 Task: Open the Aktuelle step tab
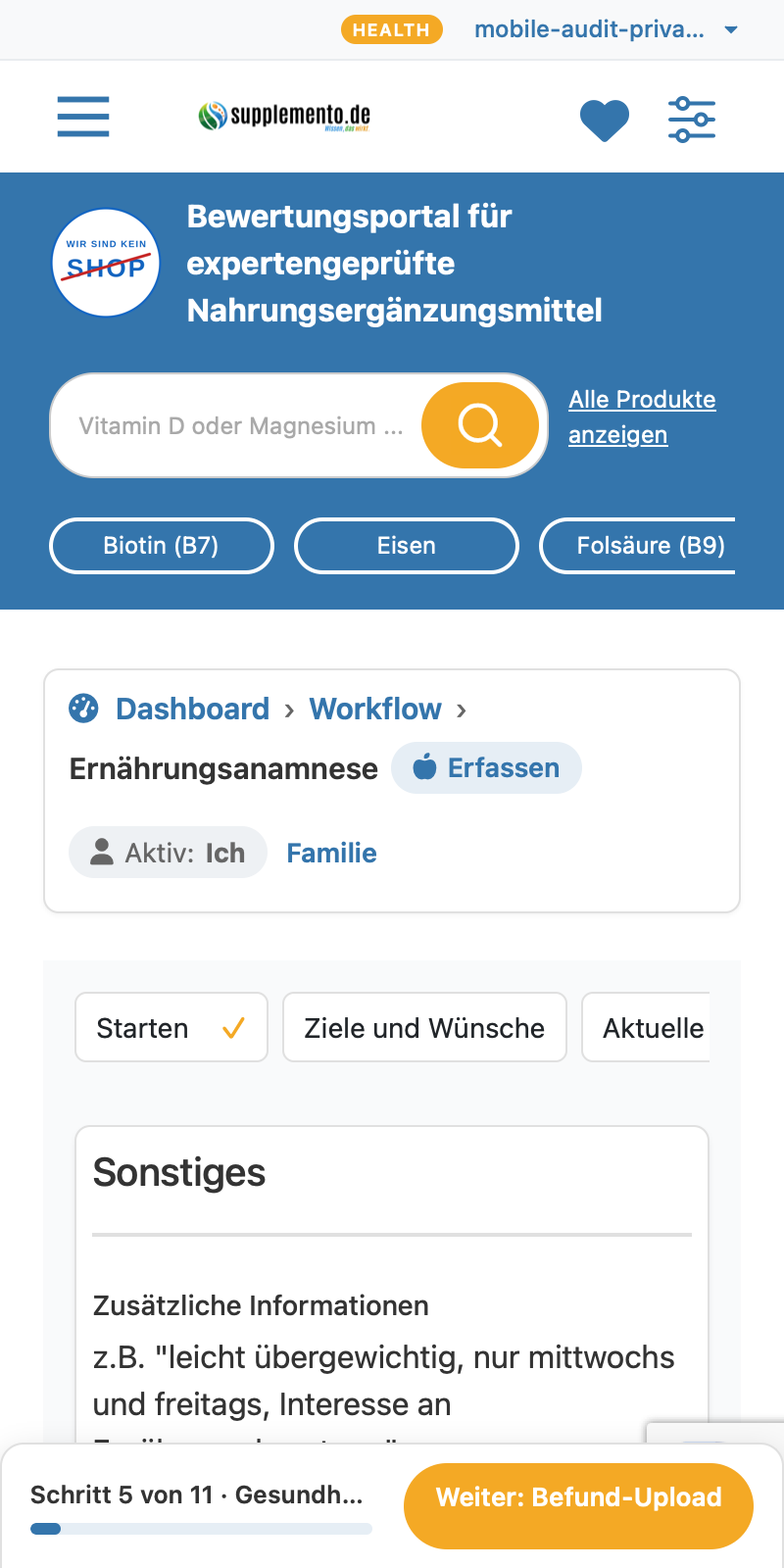646,1027
